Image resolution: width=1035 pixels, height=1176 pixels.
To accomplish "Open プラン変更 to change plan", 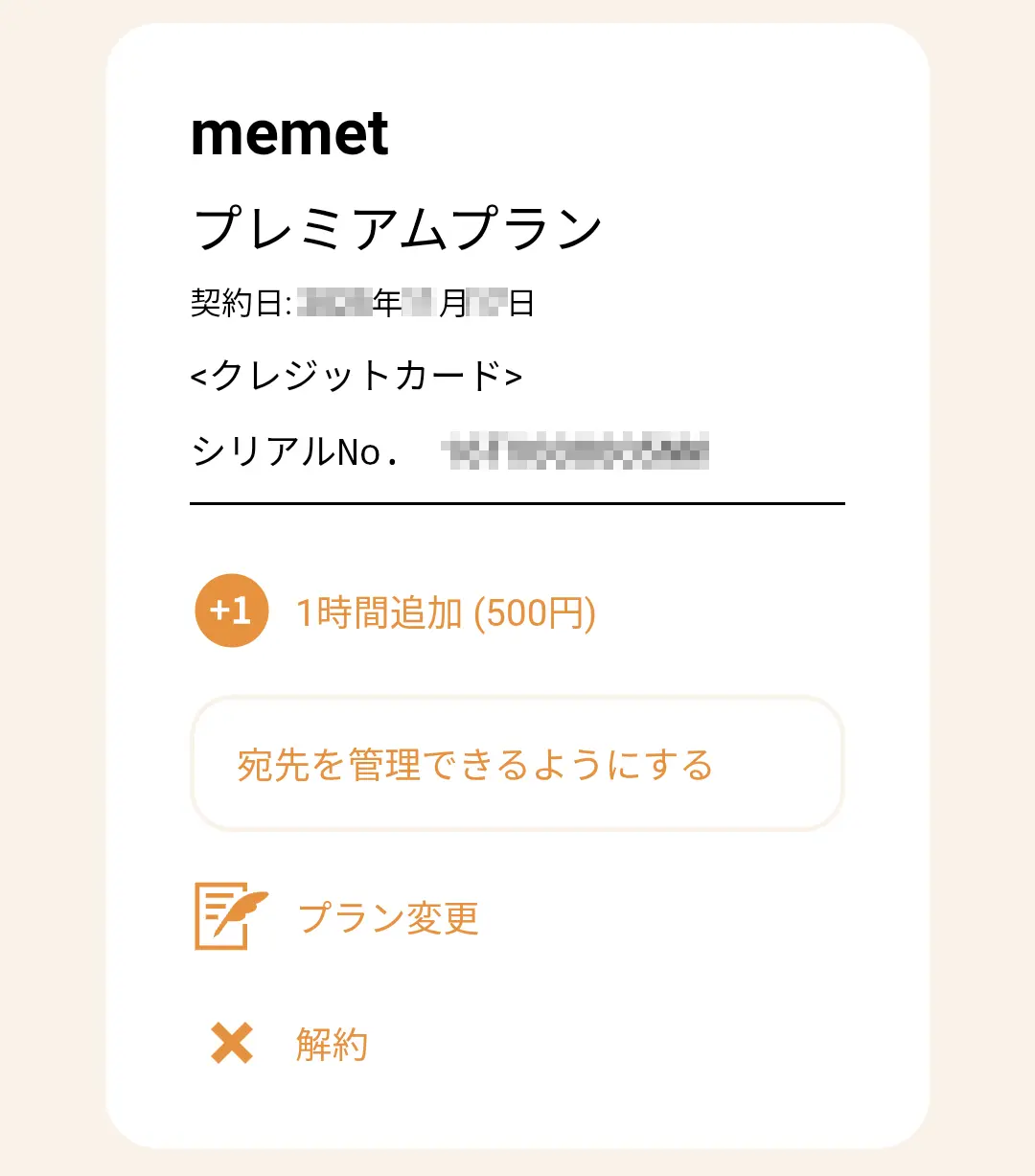I will point(387,917).
